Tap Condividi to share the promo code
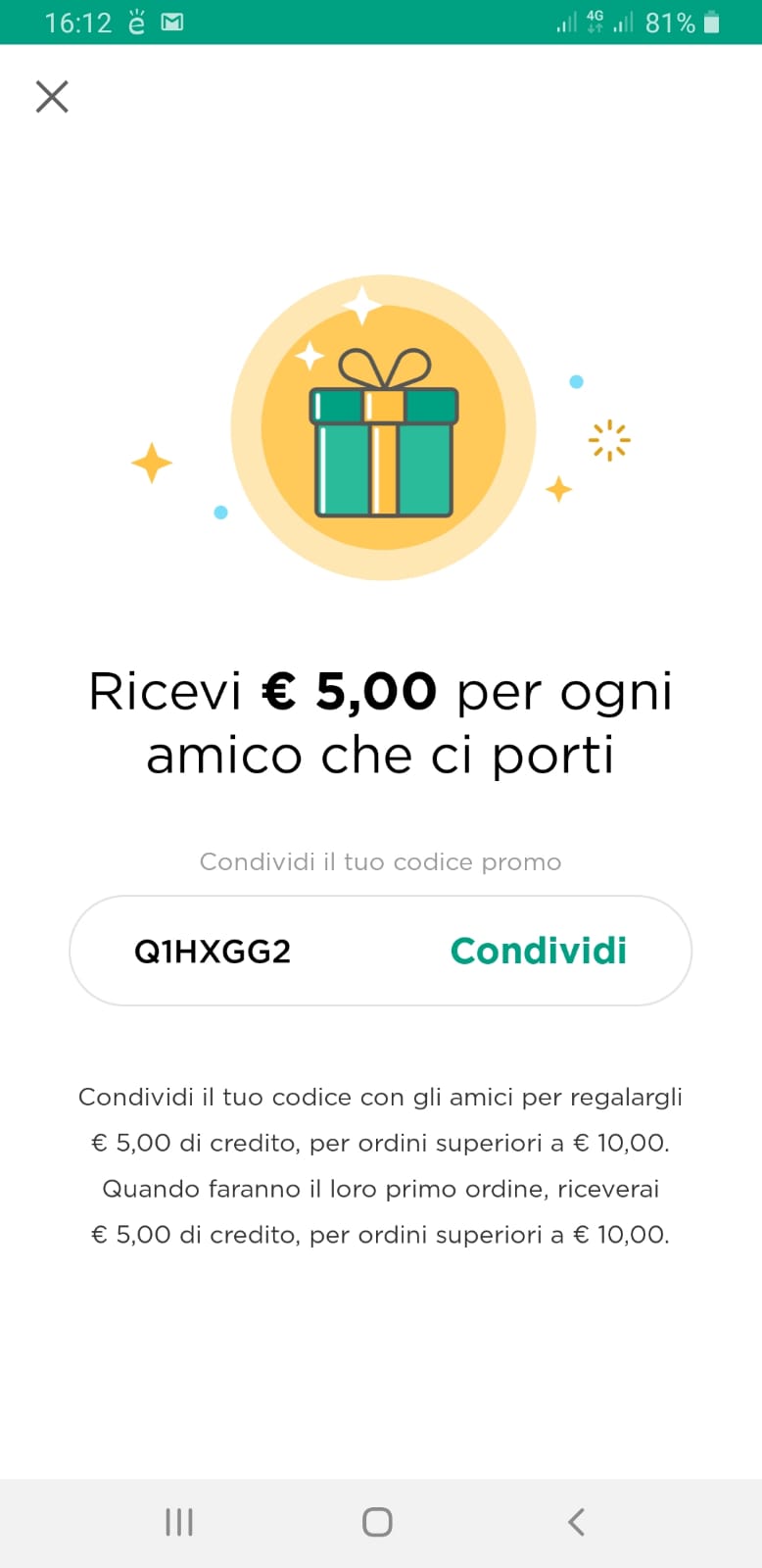 [x=538, y=951]
